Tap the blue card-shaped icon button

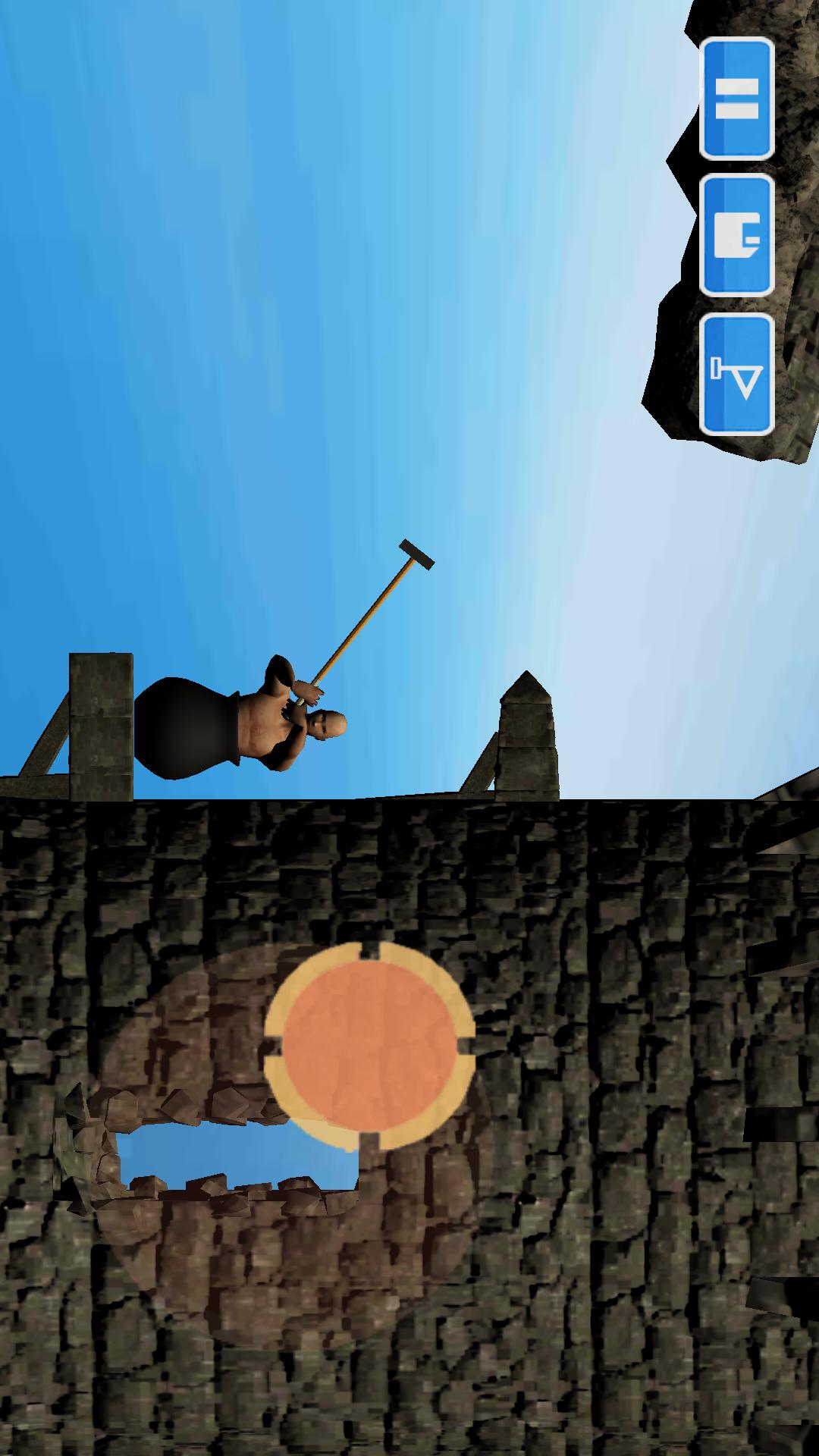[736, 236]
